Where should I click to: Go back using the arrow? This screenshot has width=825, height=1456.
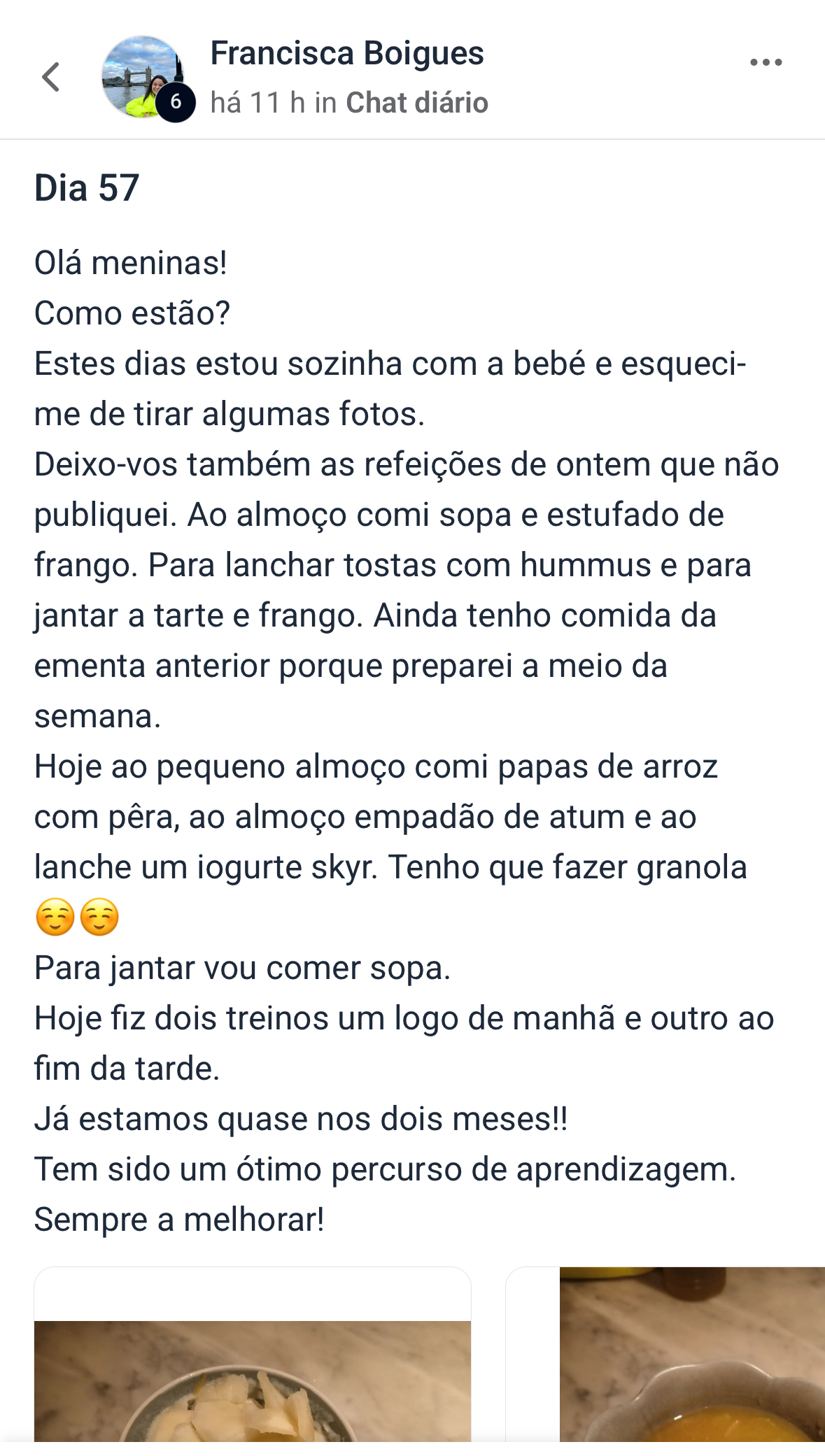coord(51,77)
